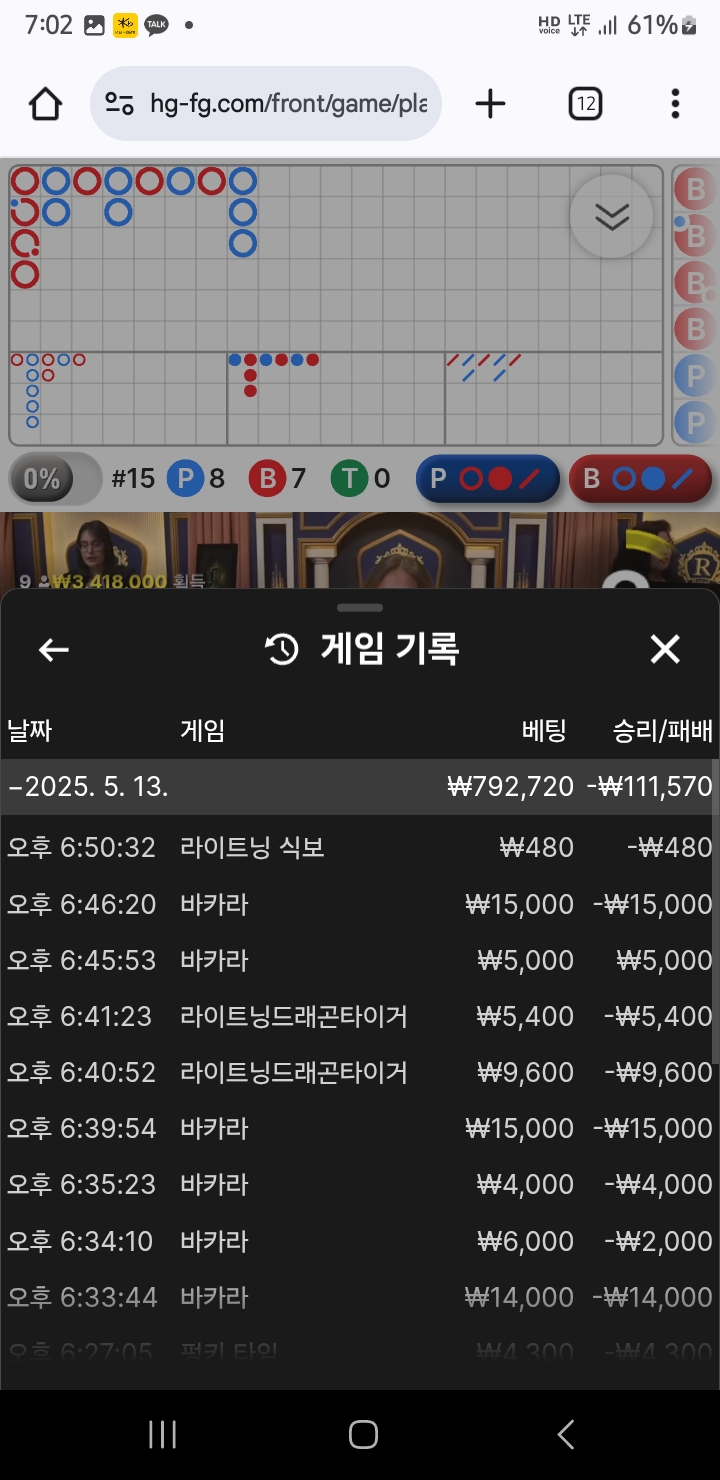This screenshot has height=1480, width=720.
Task: Open the 바카라 record at 6:34:10
Action: 360,1241
